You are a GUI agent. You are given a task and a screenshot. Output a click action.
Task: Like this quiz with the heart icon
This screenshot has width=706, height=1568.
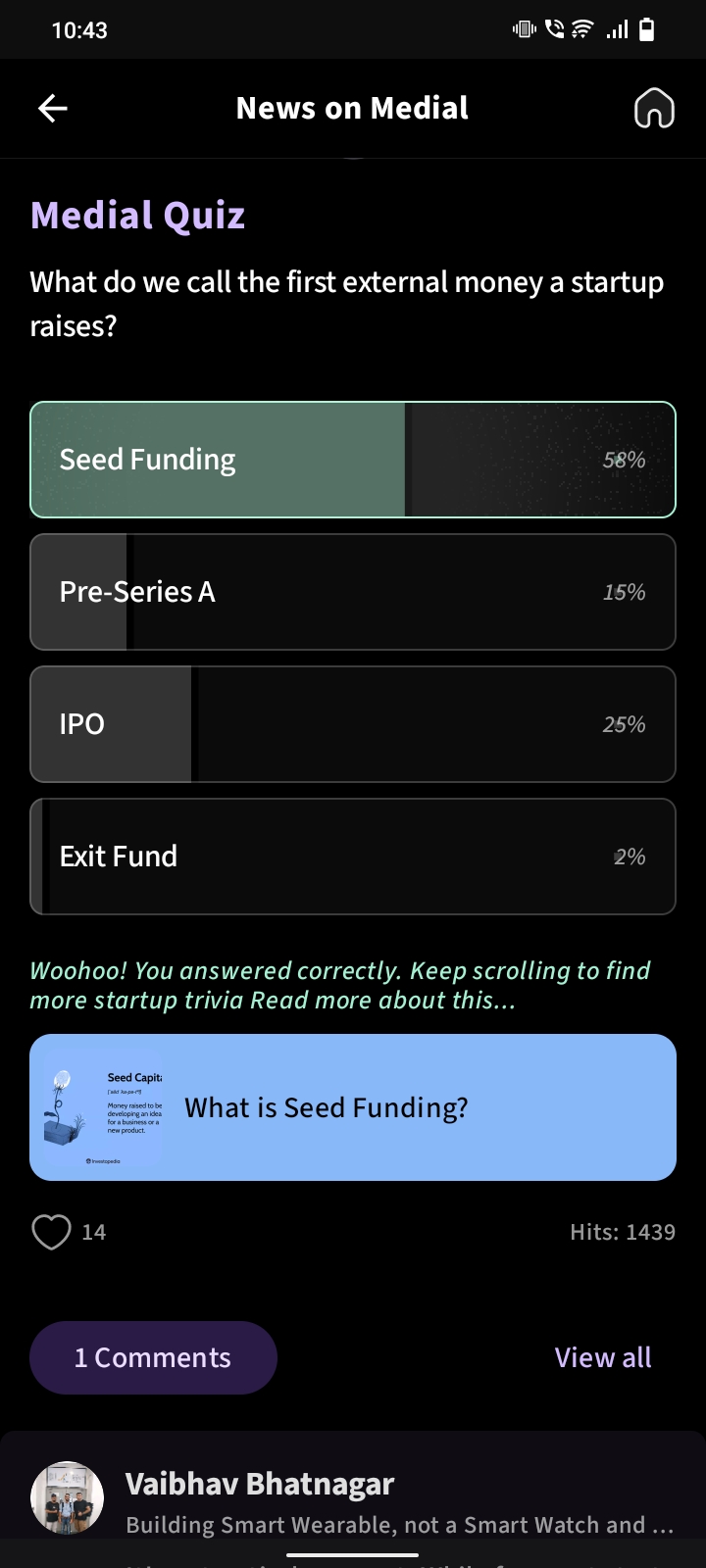coord(52,1232)
